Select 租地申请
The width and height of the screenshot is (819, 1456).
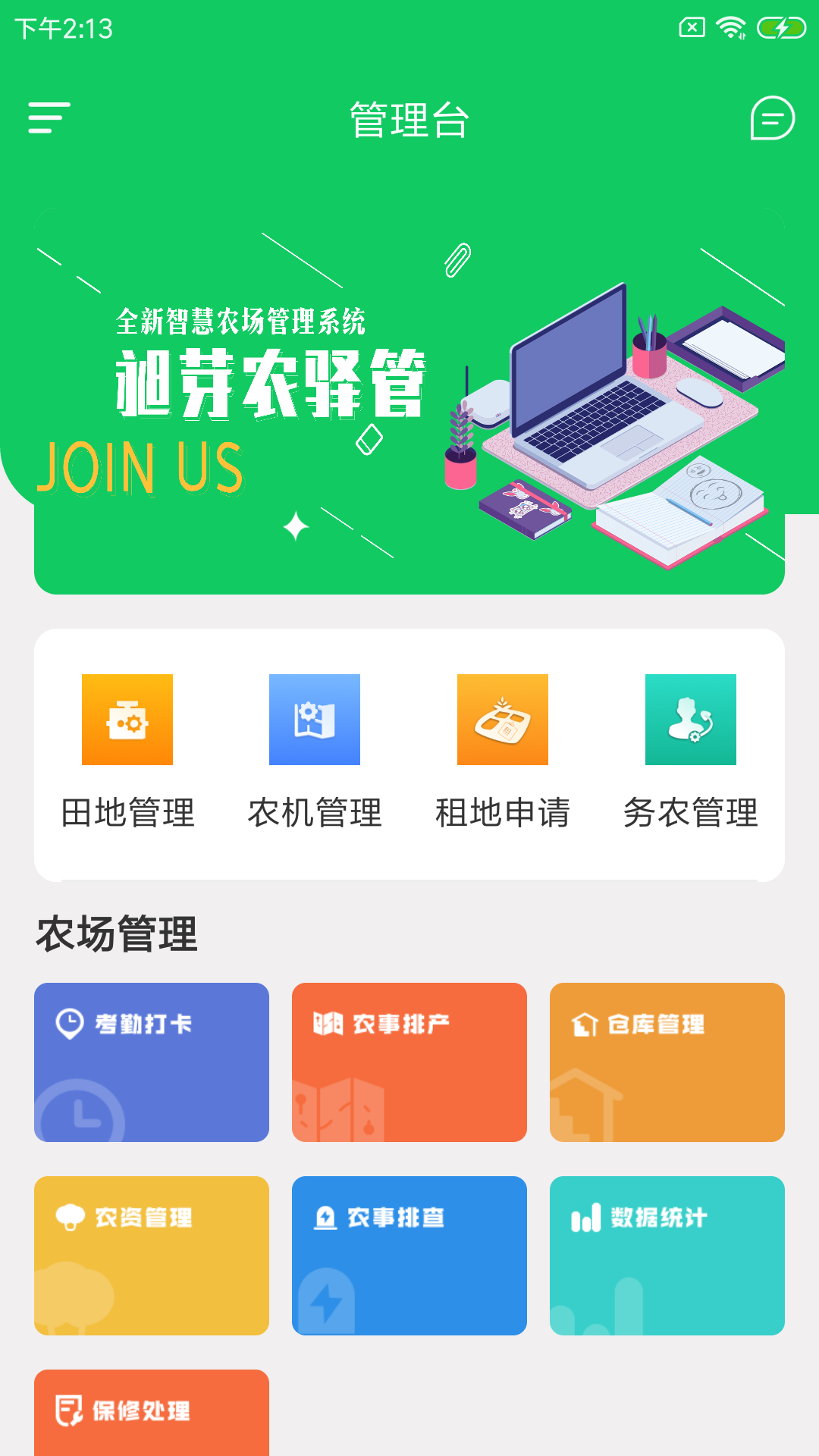click(x=503, y=751)
